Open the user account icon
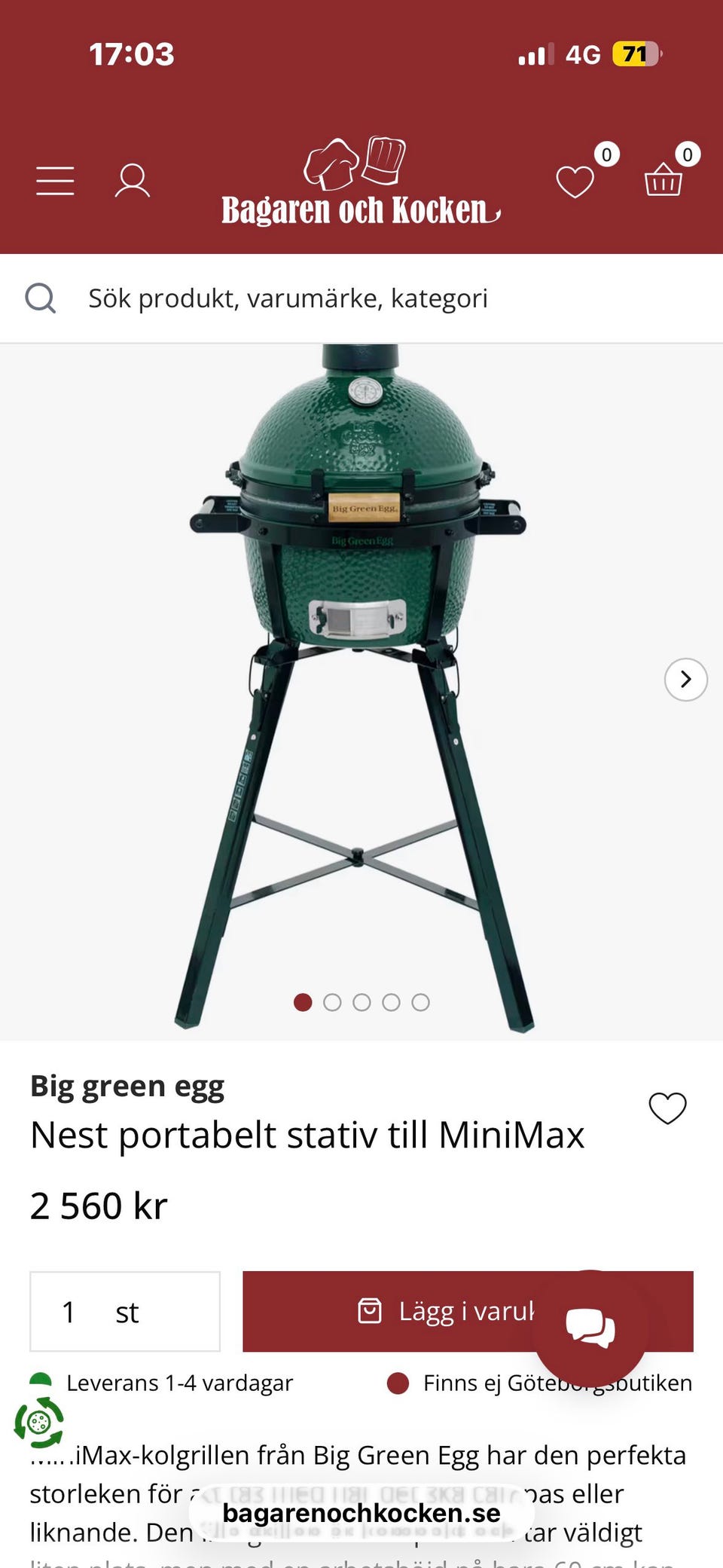The height and width of the screenshot is (1568, 723). point(132,181)
